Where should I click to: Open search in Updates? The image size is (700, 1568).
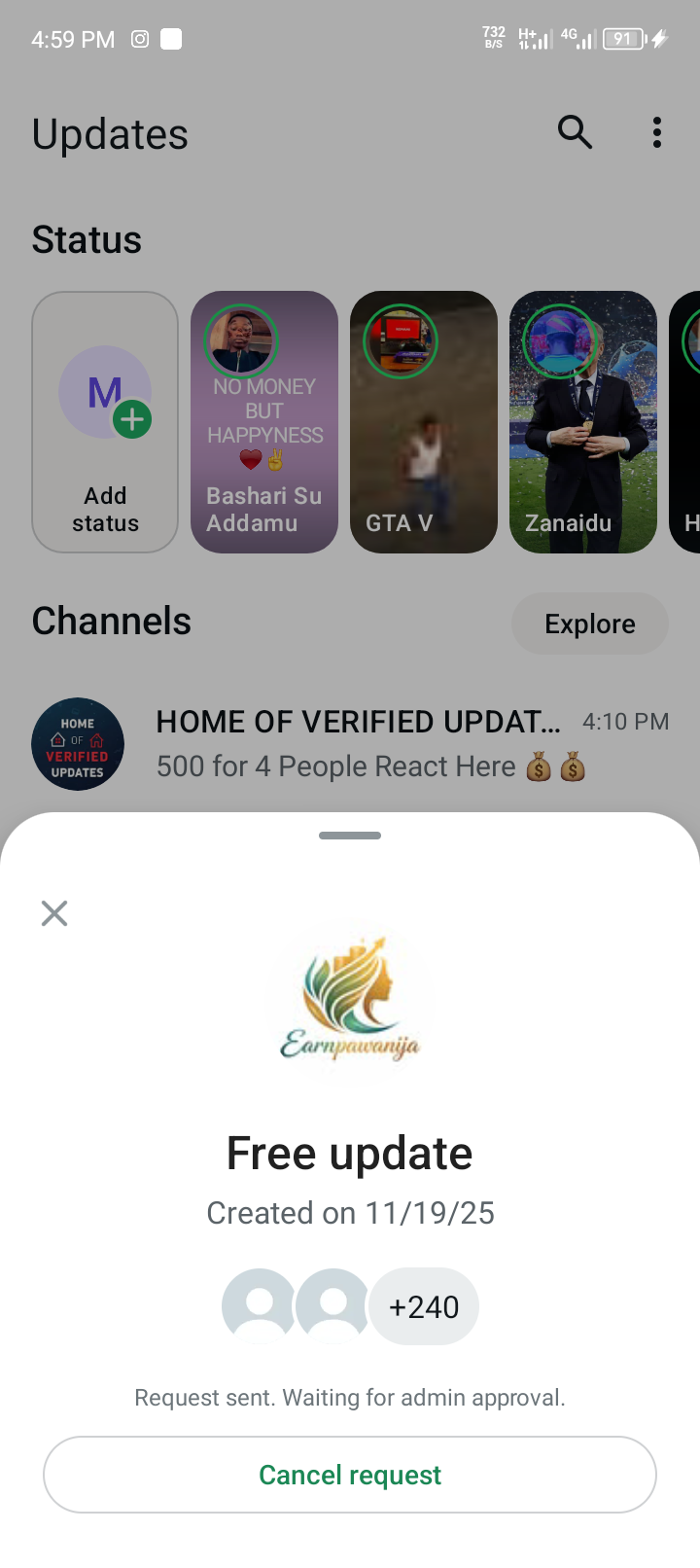pyautogui.click(x=575, y=132)
